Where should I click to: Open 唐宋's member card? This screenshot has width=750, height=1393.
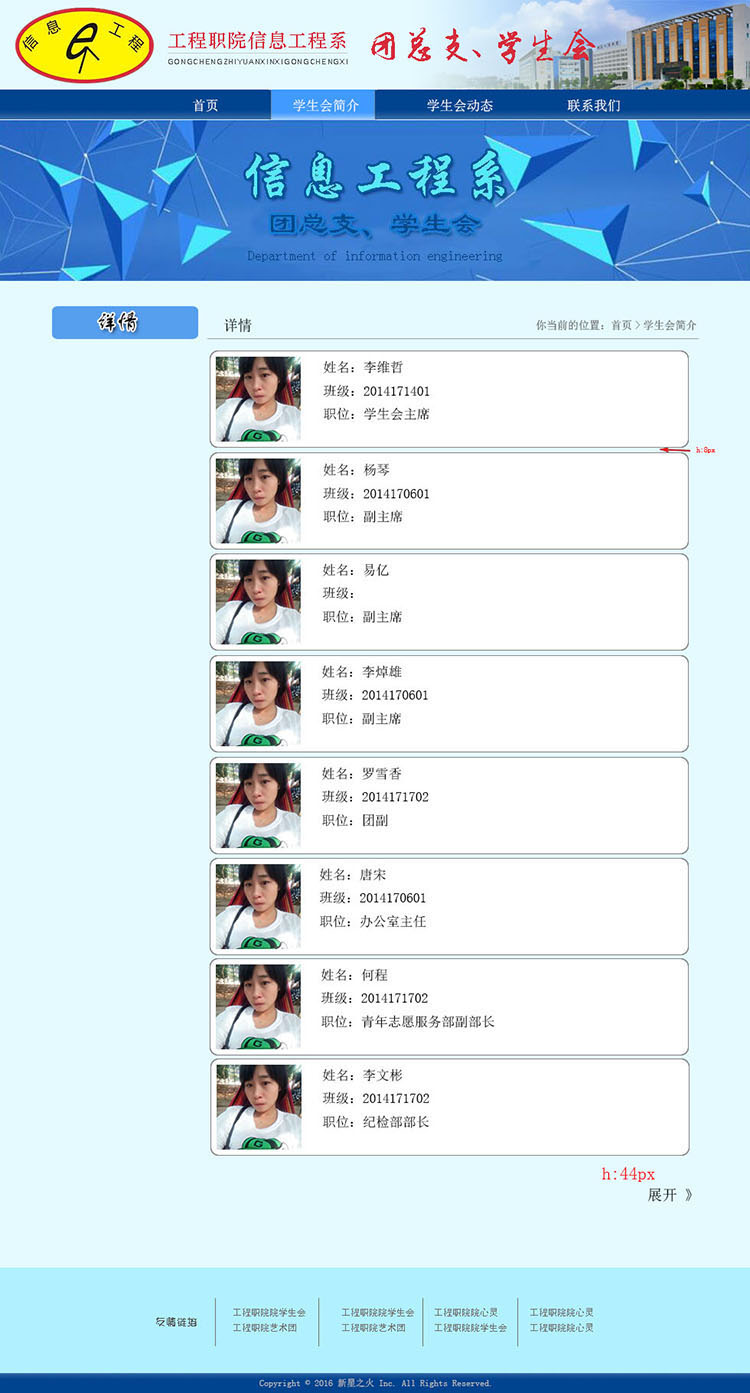pos(449,906)
